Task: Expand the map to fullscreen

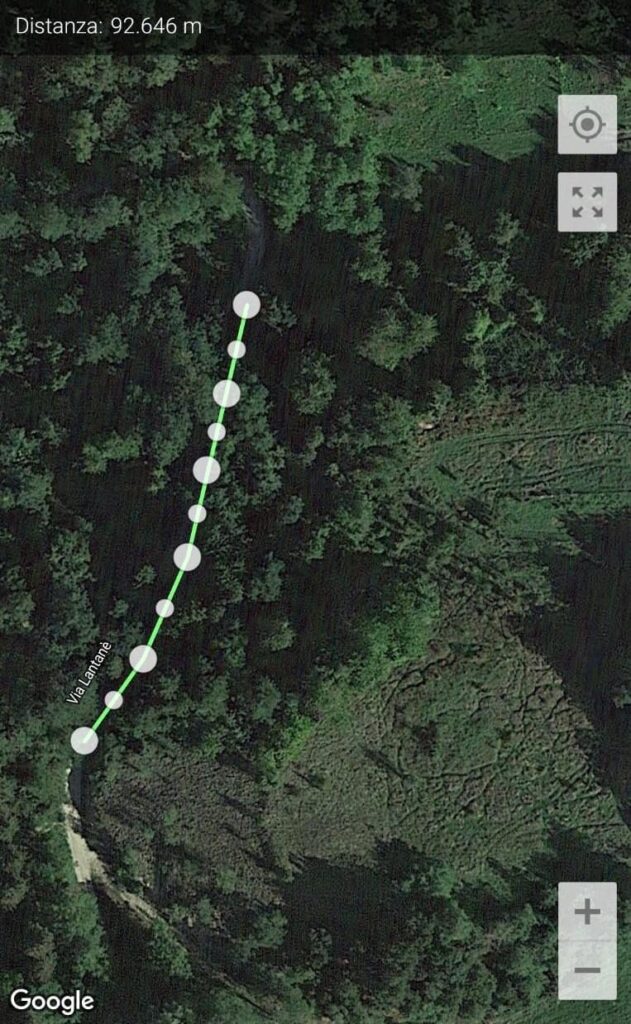Action: pyautogui.click(x=587, y=202)
